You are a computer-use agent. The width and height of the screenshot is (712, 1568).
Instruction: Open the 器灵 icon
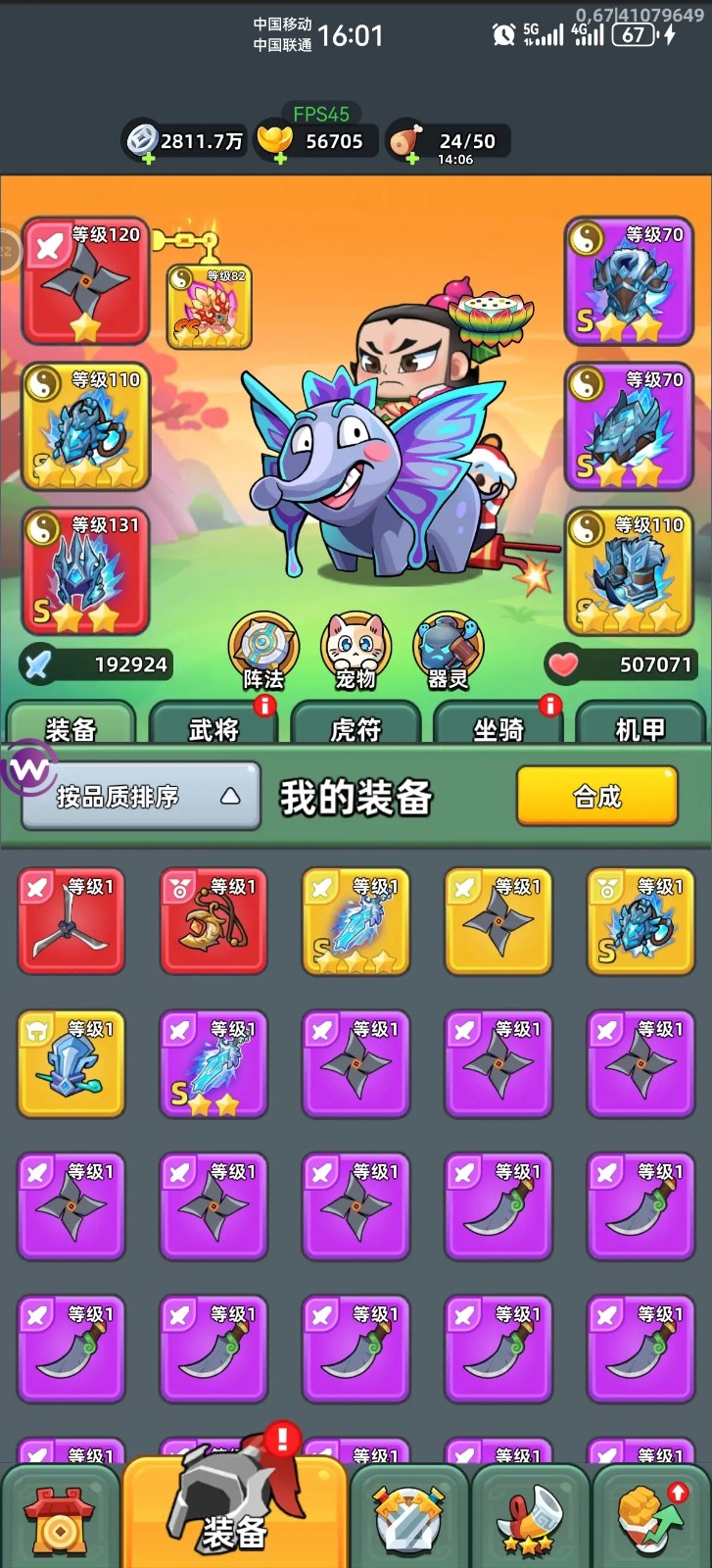click(x=448, y=650)
